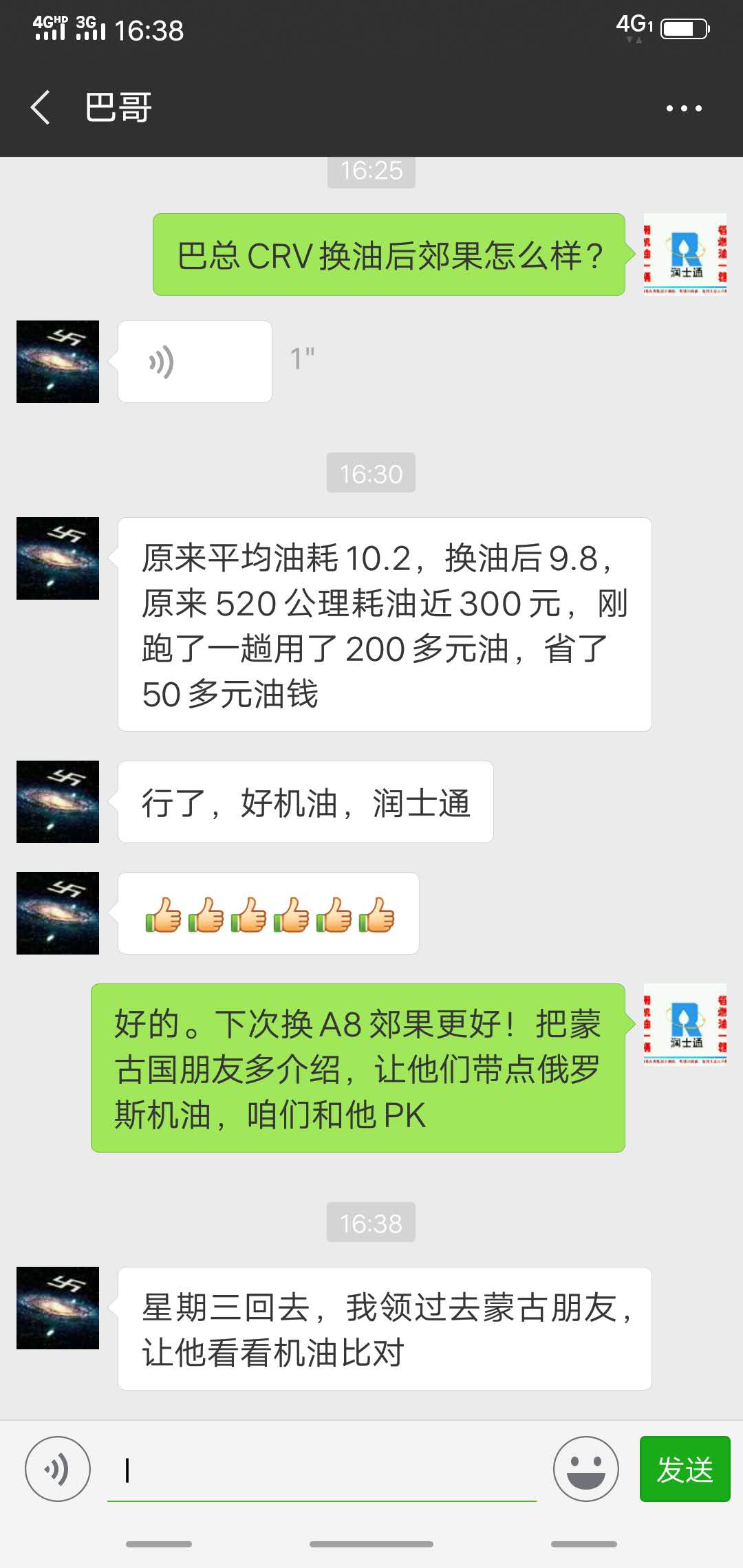Open my avatar beside the CRV question
743x1568 pixels.
[685, 254]
